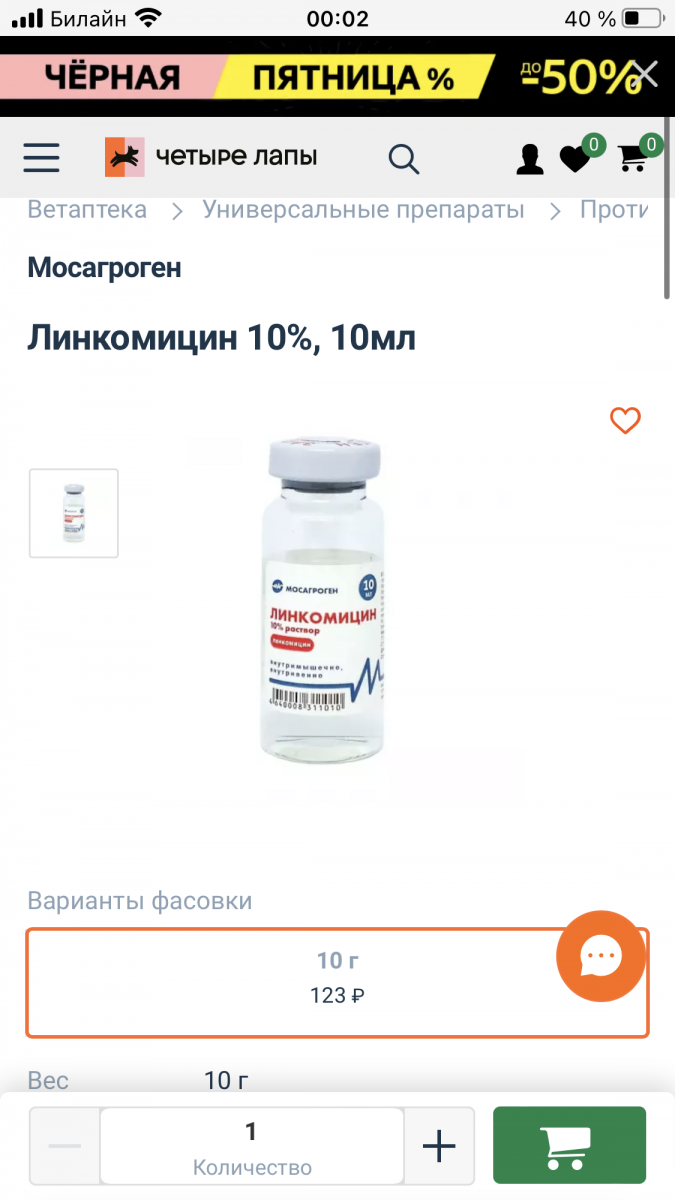Screen dimensions: 675x1200
Task: Decrease the quantity by one
Action: pyautogui.click(x=65, y=1146)
